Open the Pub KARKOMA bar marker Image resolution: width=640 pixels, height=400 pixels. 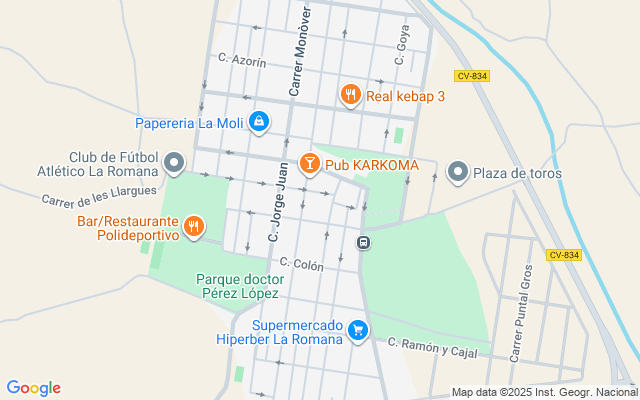310,164
